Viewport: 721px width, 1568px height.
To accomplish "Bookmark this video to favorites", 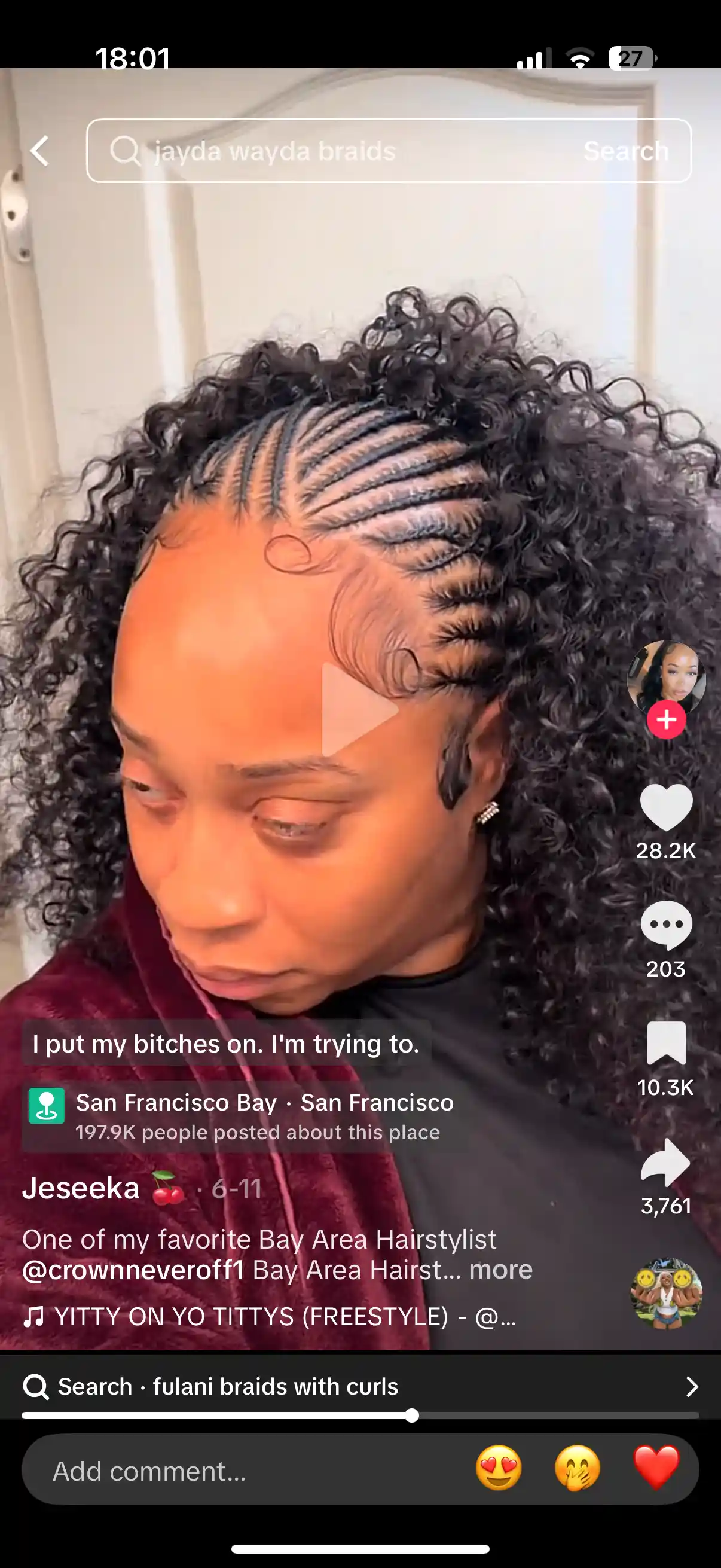I will click(x=666, y=1044).
